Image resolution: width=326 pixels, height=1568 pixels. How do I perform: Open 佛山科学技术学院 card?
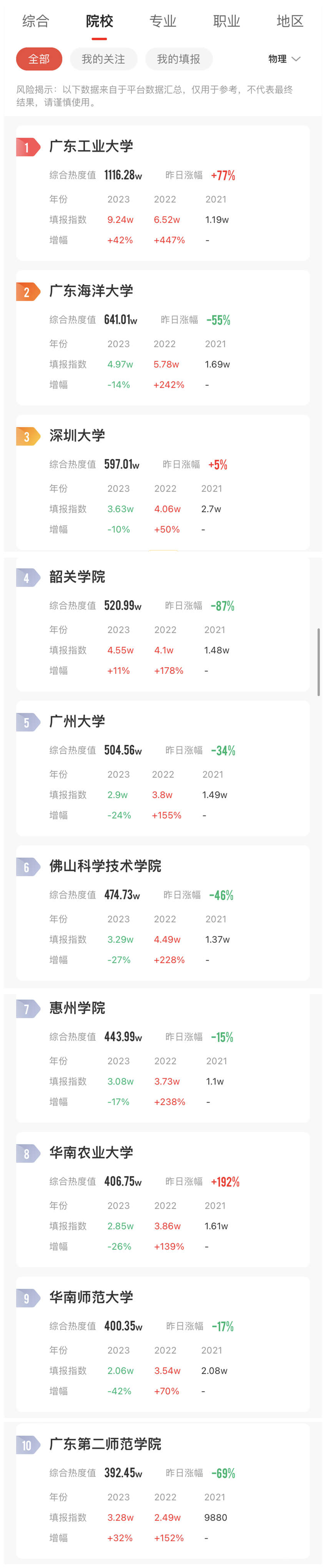click(x=105, y=866)
